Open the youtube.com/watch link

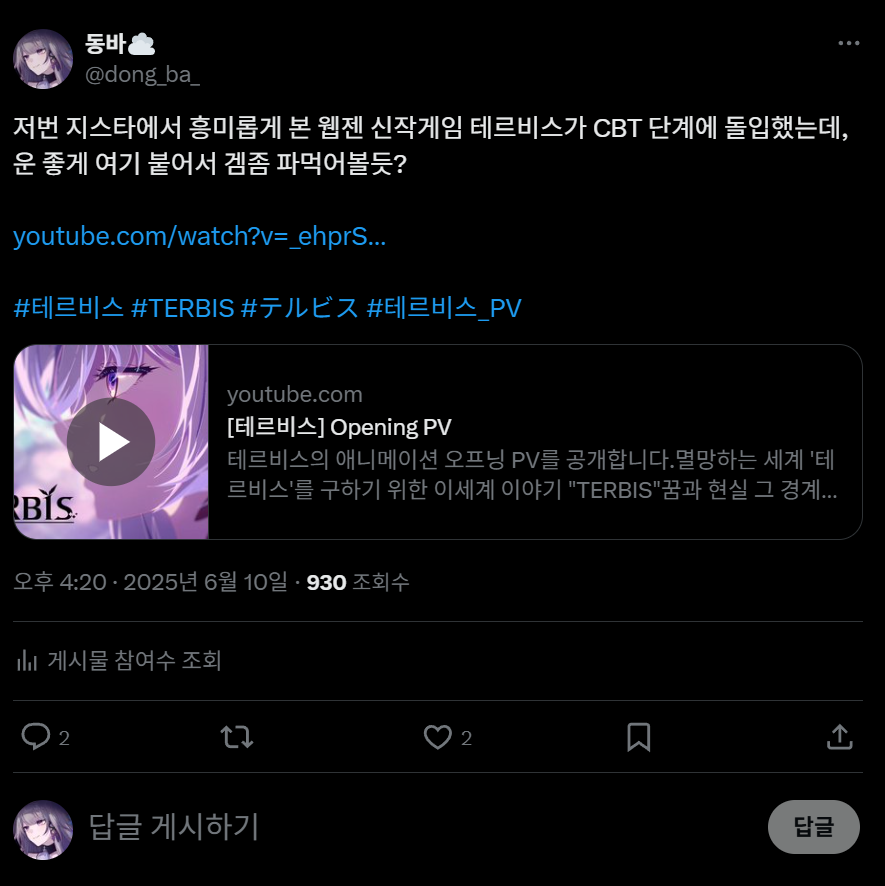click(x=199, y=237)
